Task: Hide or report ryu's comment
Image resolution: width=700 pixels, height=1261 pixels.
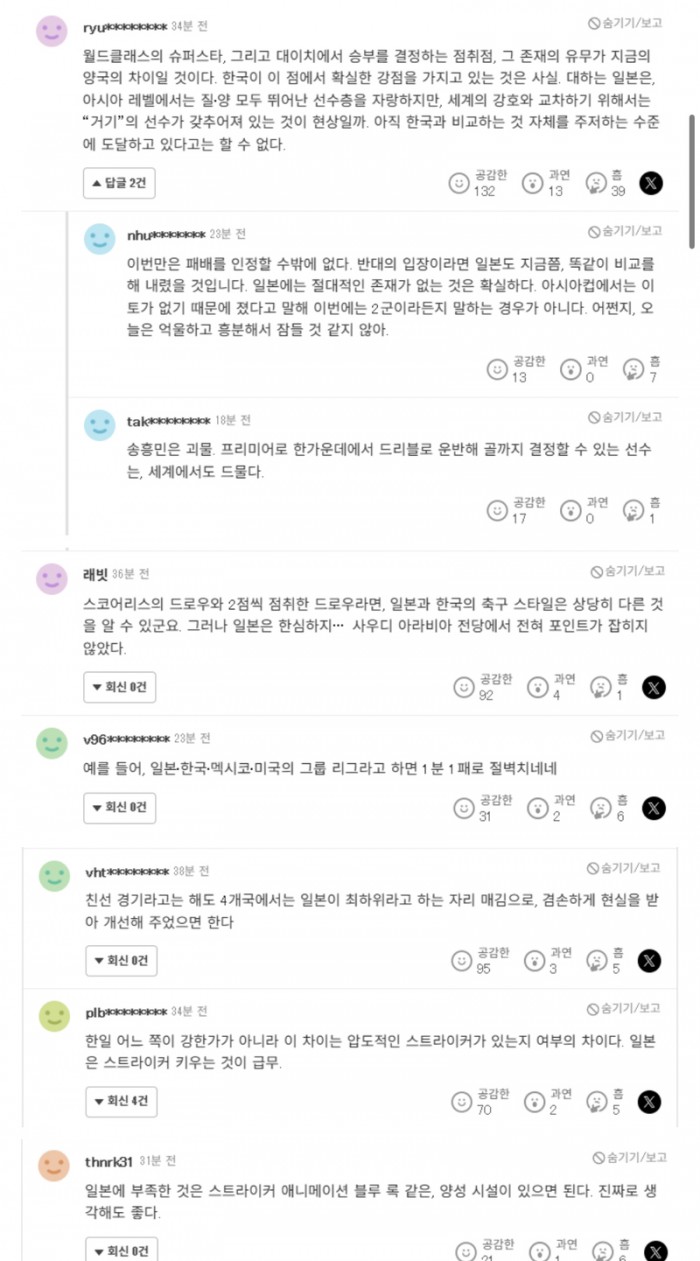Action: coord(625,21)
